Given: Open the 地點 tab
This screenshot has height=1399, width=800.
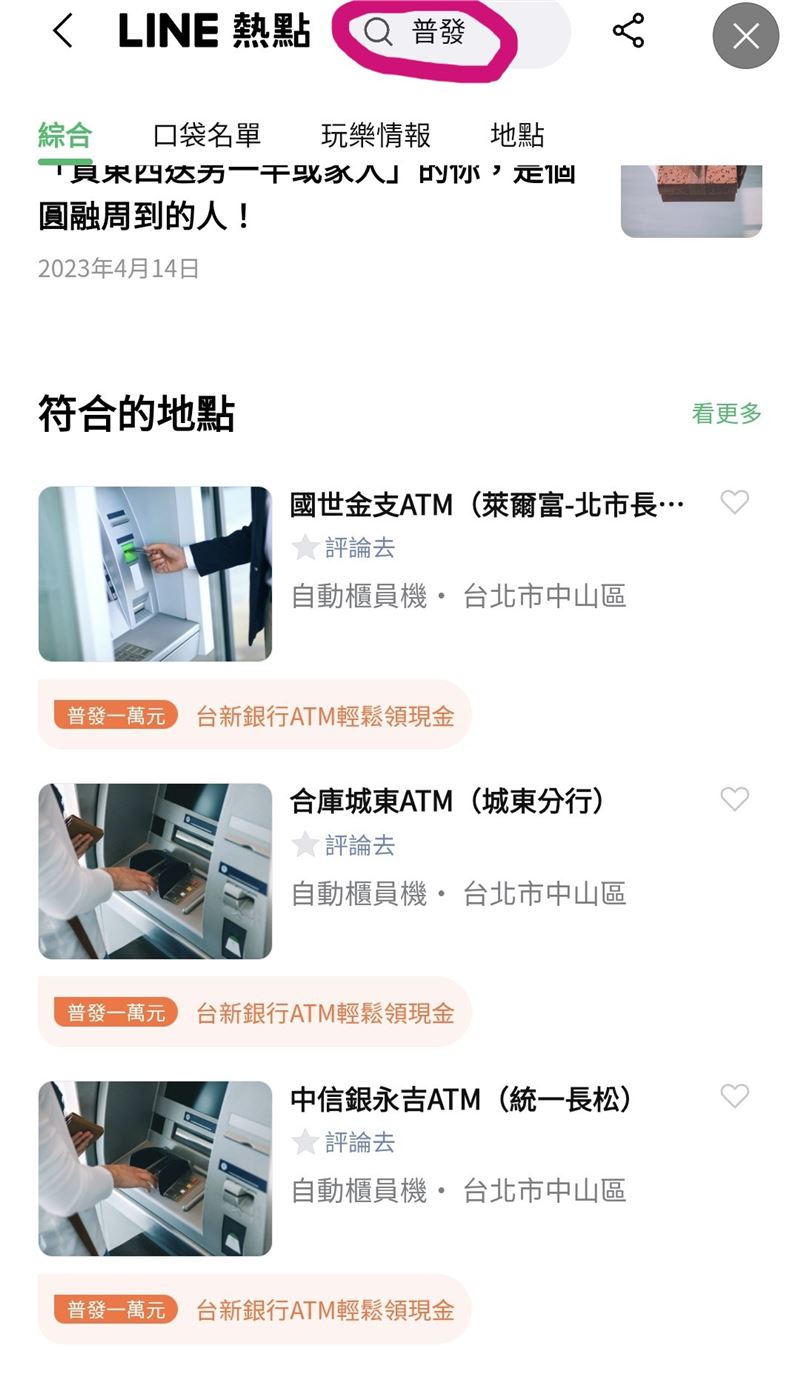Looking at the screenshot, I should tap(516, 135).
